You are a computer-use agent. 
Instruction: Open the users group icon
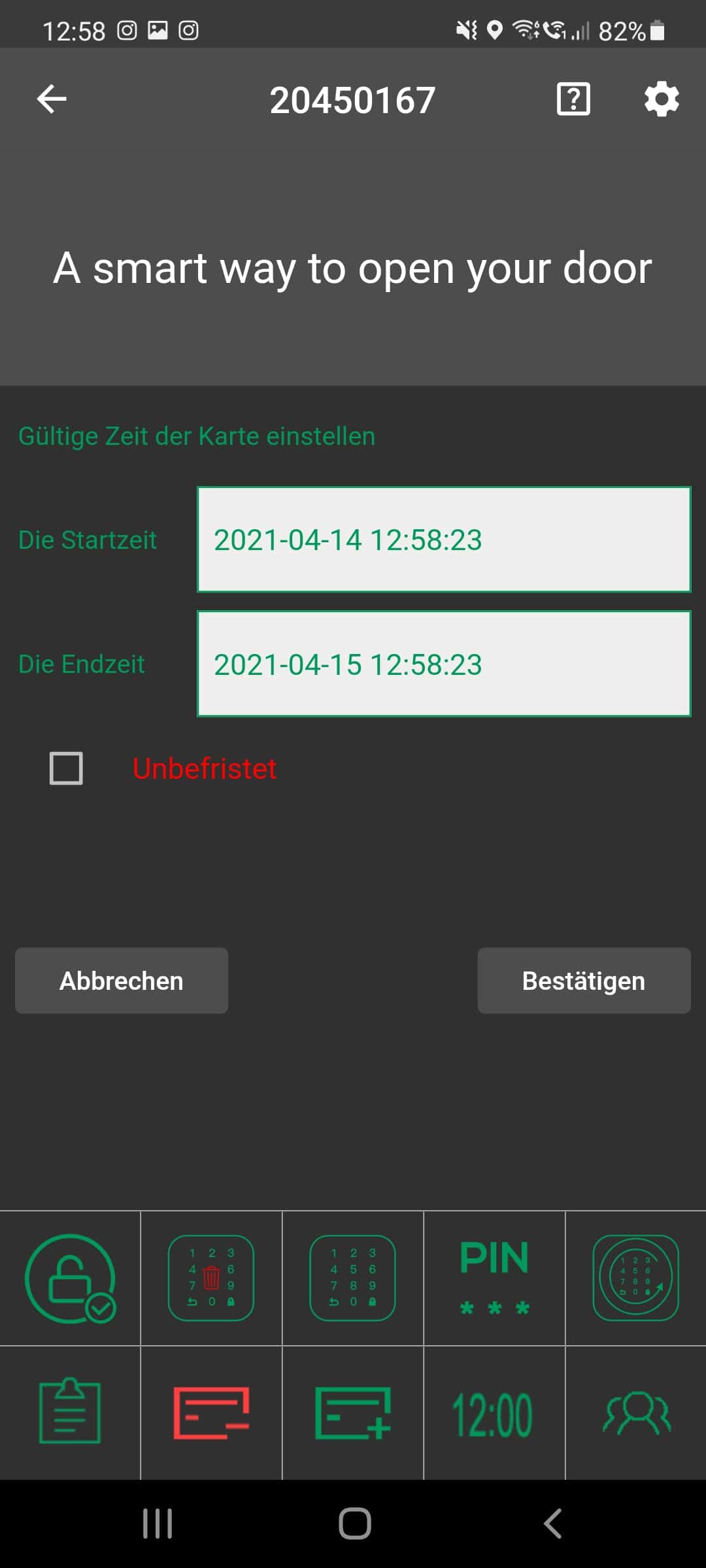coord(635,1413)
